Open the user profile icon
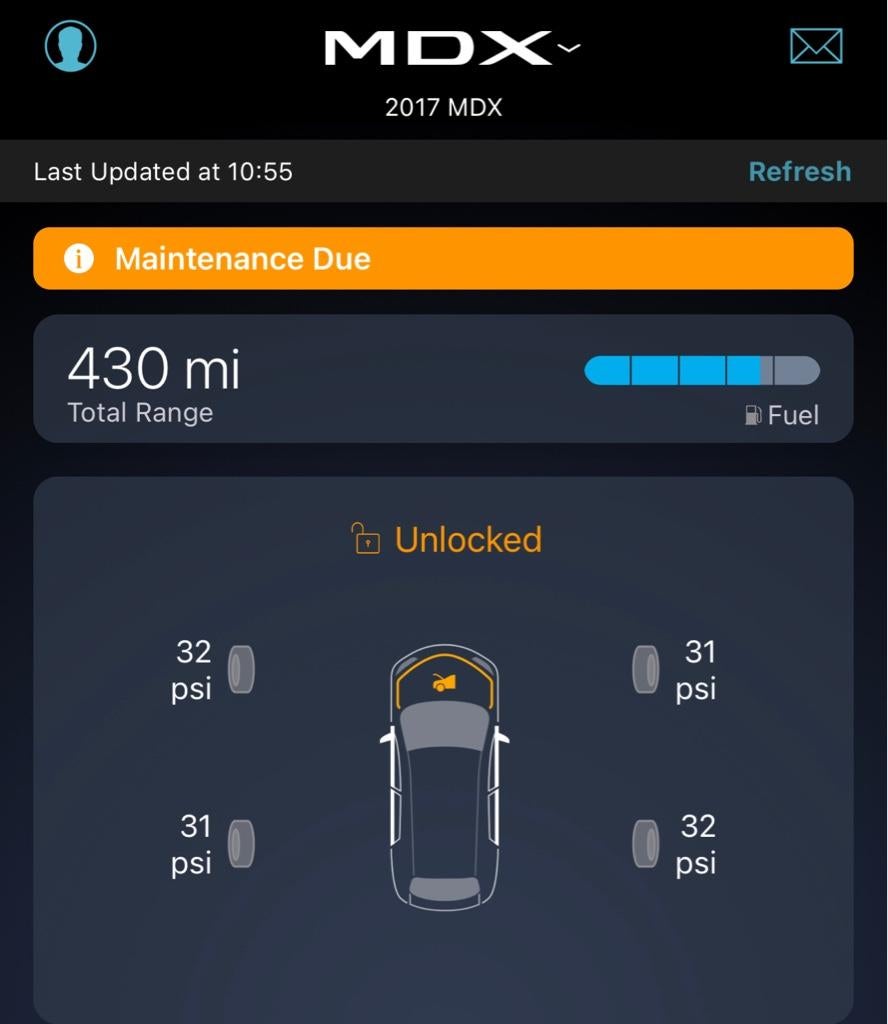 point(69,44)
